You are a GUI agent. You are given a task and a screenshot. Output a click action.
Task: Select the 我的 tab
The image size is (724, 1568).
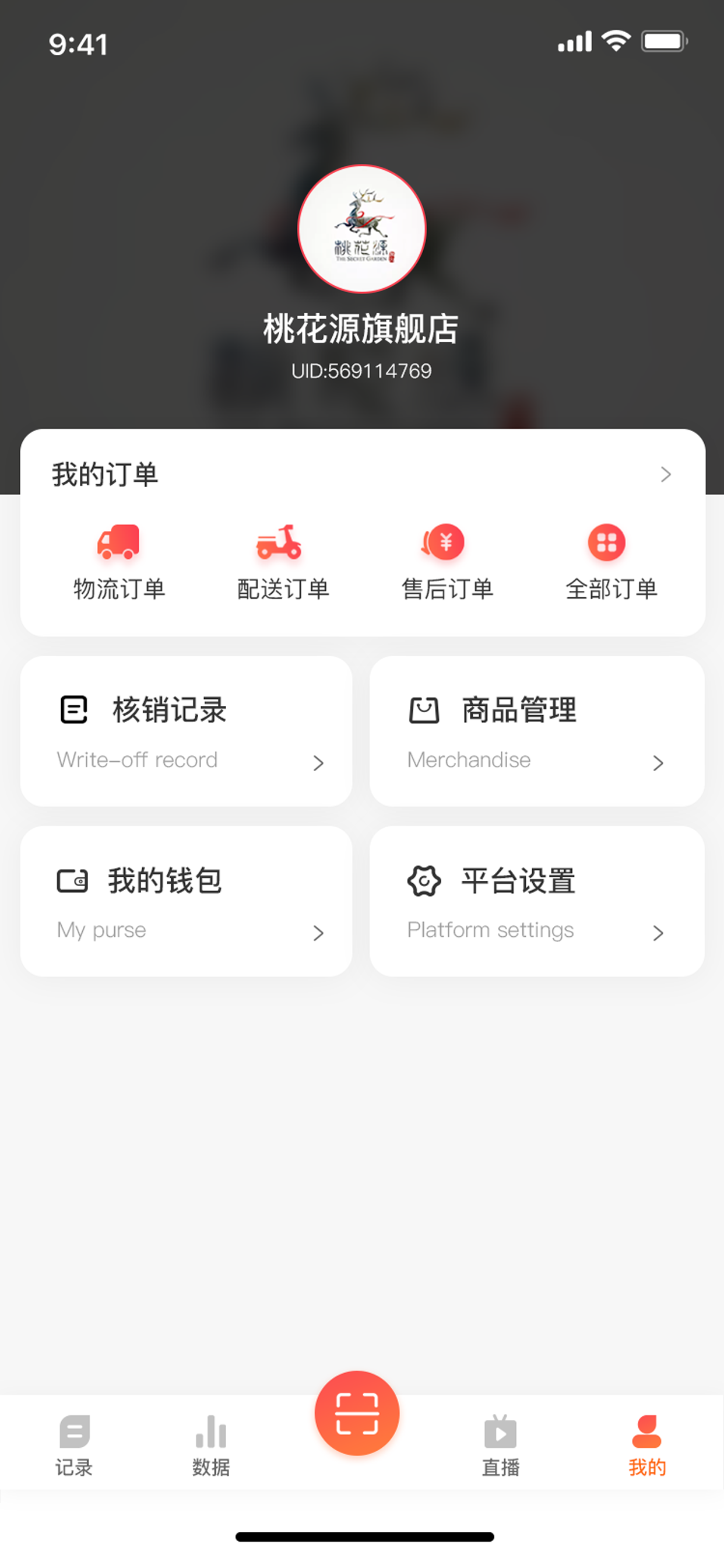[x=646, y=1445]
